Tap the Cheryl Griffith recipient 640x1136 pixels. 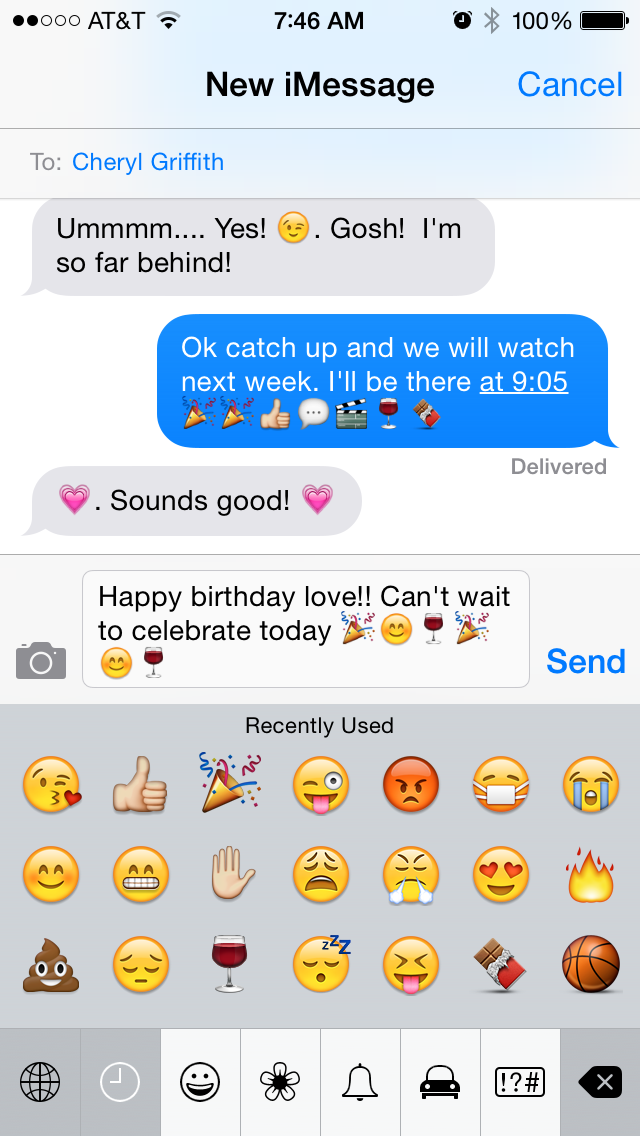pyautogui.click(x=148, y=162)
